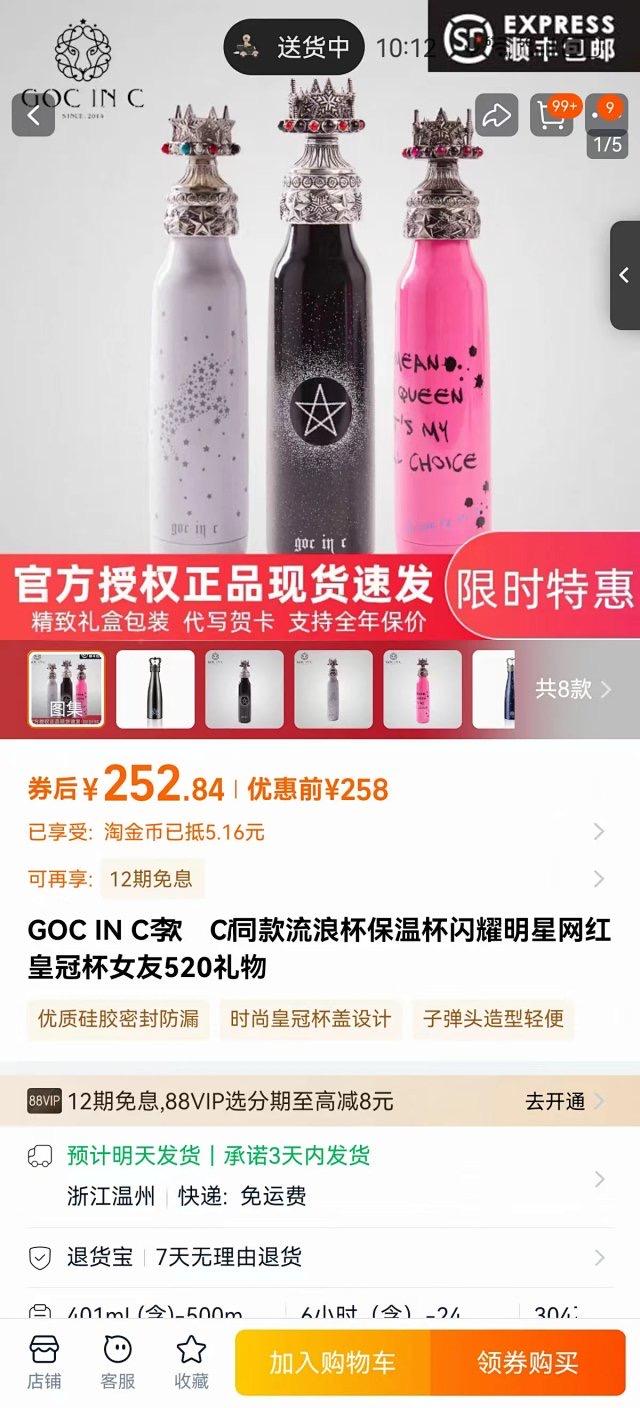Expand the 淘金币已抵5.16元 discount details
The image size is (640, 1408).
click(x=598, y=831)
